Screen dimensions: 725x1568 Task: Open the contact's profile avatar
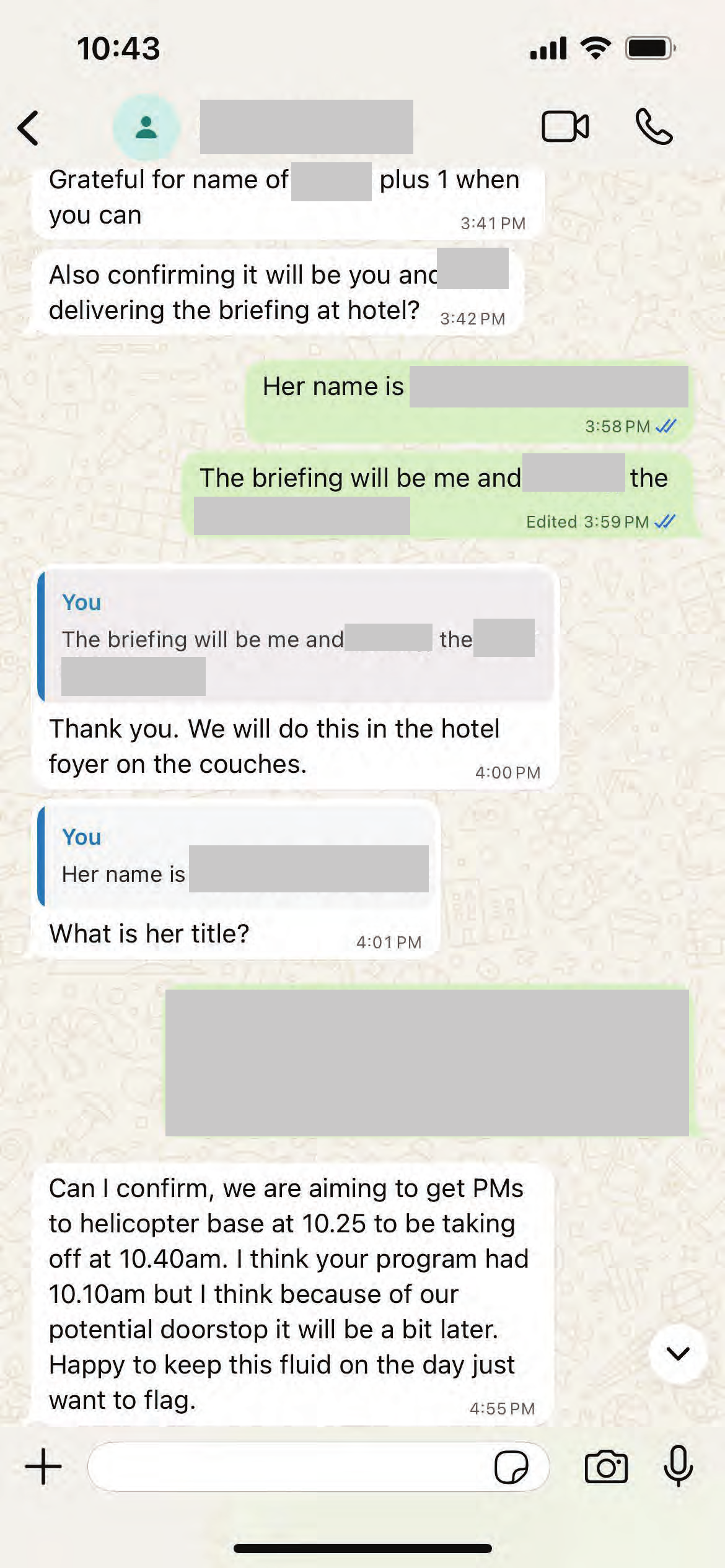click(146, 128)
